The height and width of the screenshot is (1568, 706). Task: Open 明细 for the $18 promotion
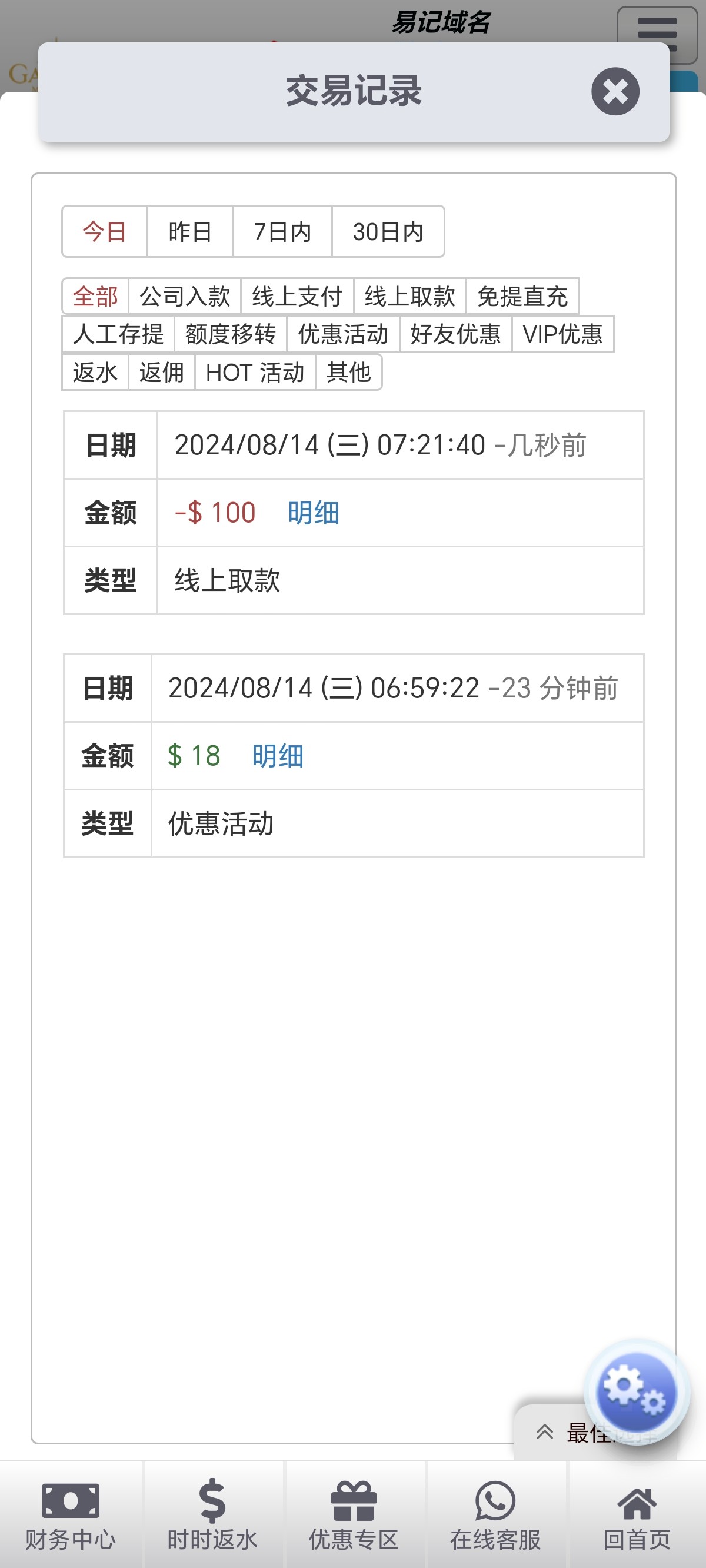click(278, 756)
